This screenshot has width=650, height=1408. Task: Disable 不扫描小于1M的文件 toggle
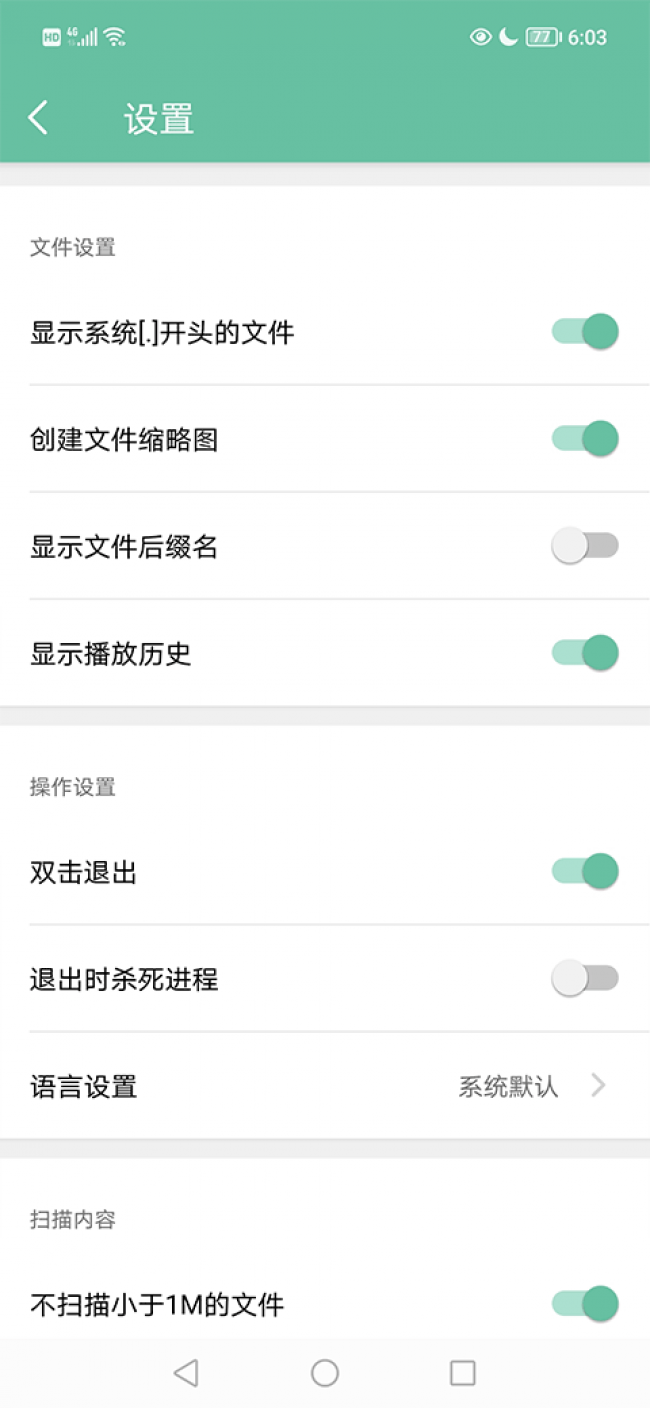pyautogui.click(x=585, y=1303)
